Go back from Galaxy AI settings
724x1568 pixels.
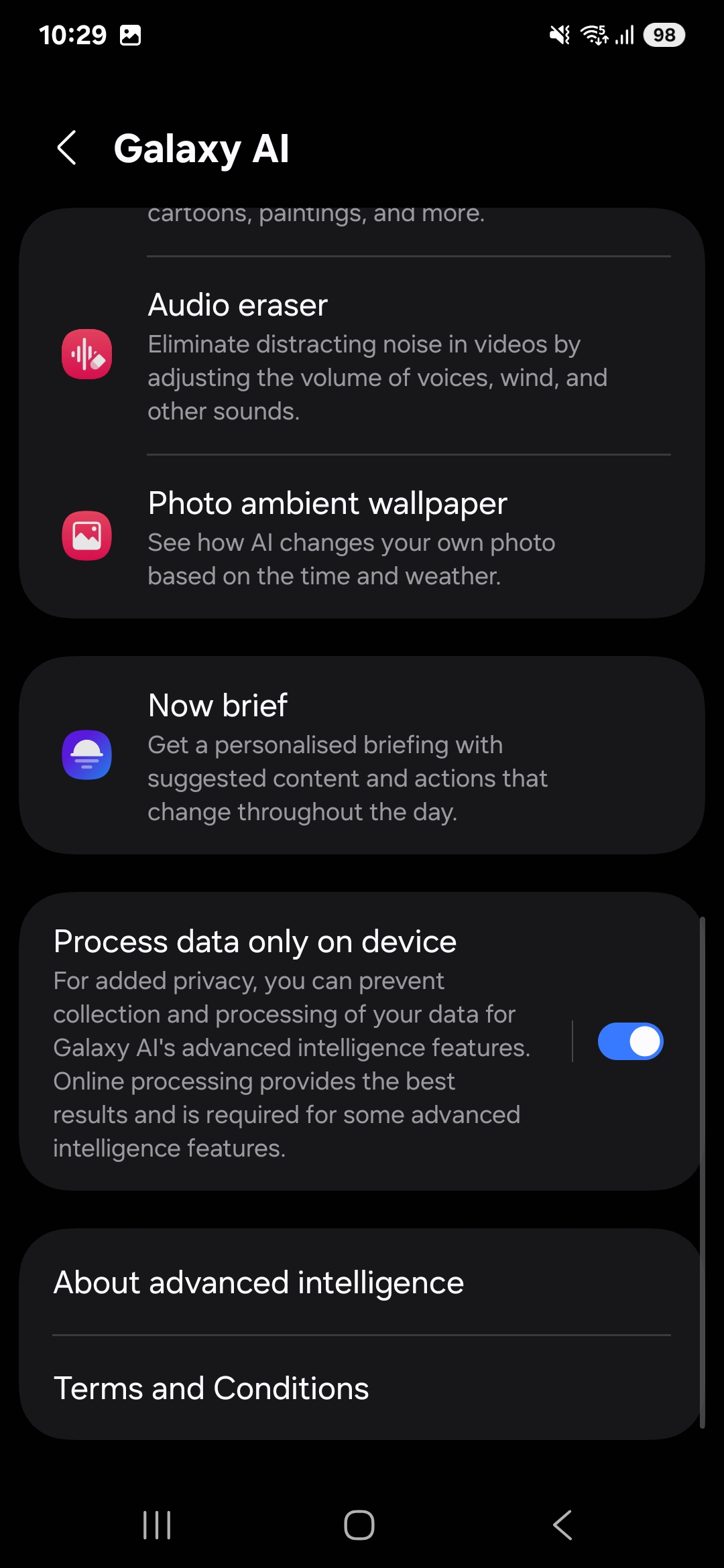67,148
